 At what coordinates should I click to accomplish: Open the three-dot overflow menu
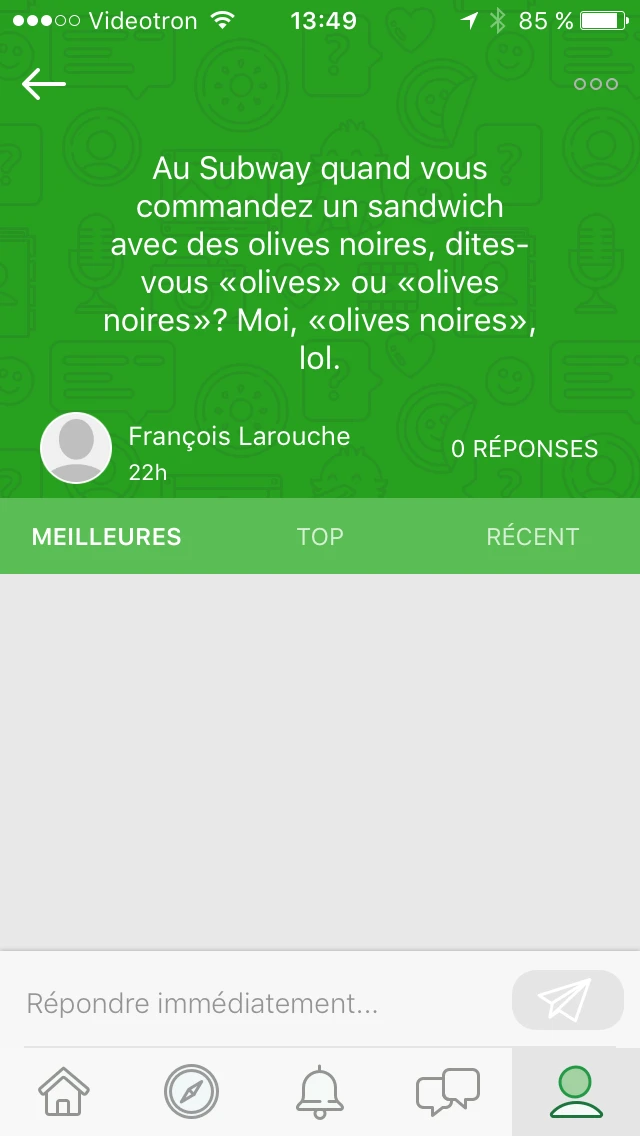[x=596, y=85]
